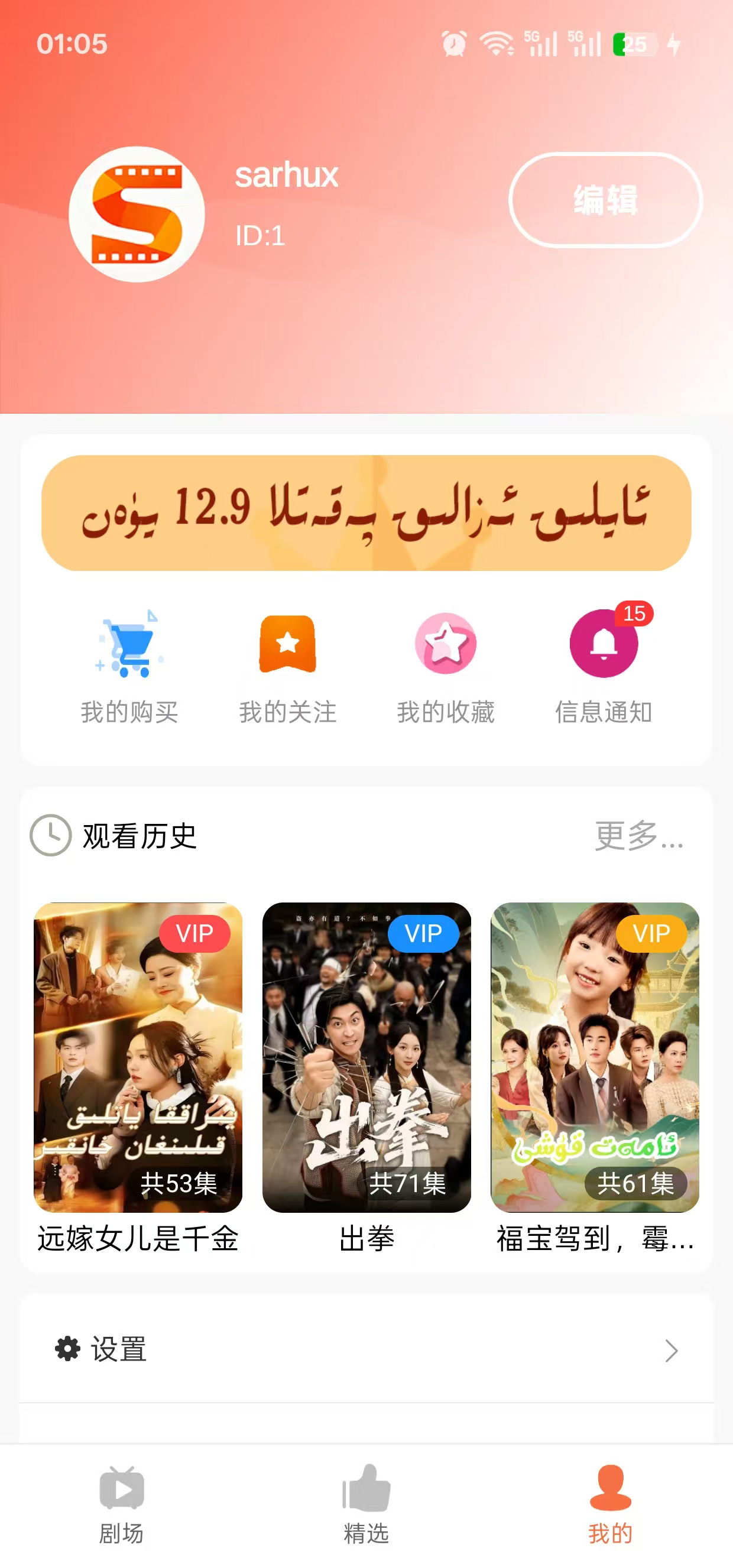Screen dimensions: 733x1568
Task: Open the 12.9 yuan membership banner
Action: 366,512
